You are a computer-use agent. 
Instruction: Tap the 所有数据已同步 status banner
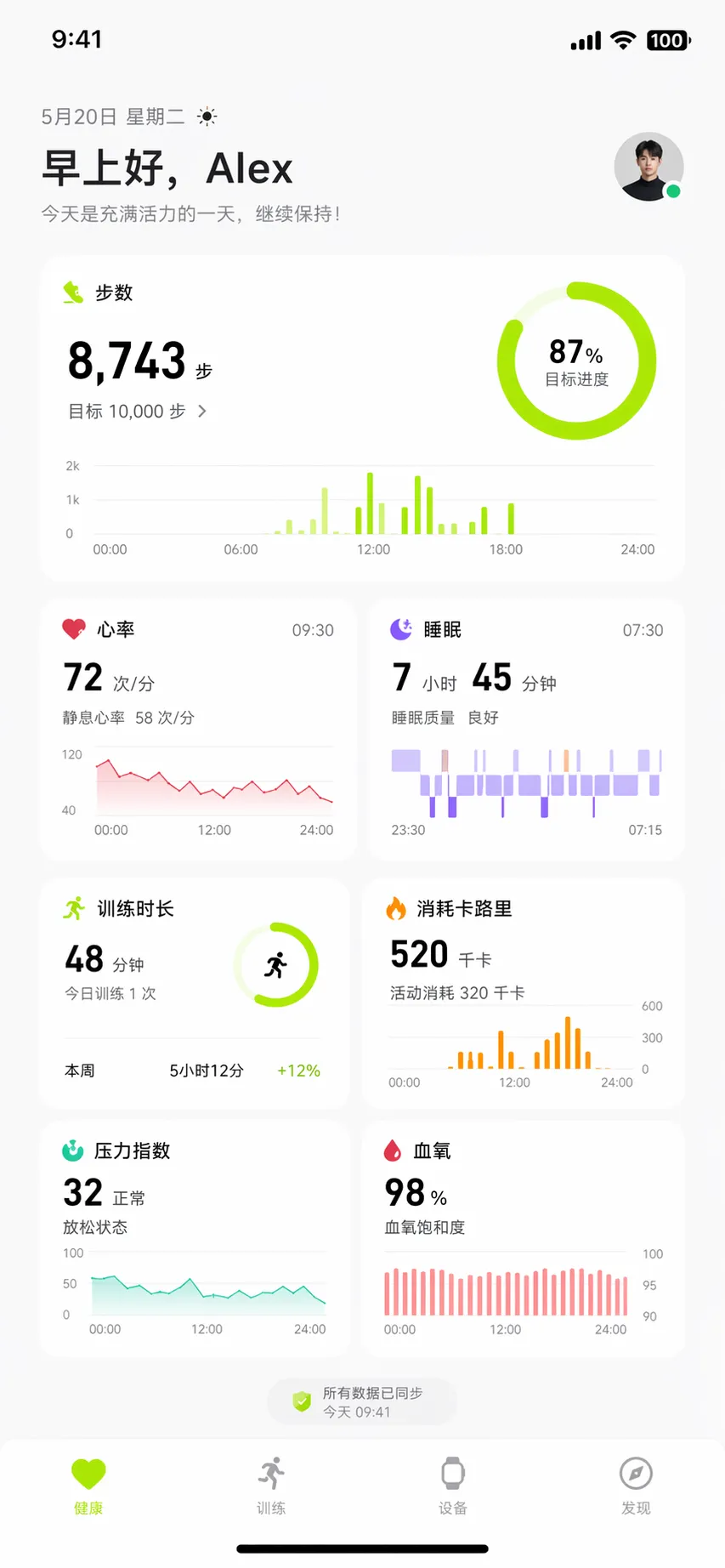[362, 1400]
